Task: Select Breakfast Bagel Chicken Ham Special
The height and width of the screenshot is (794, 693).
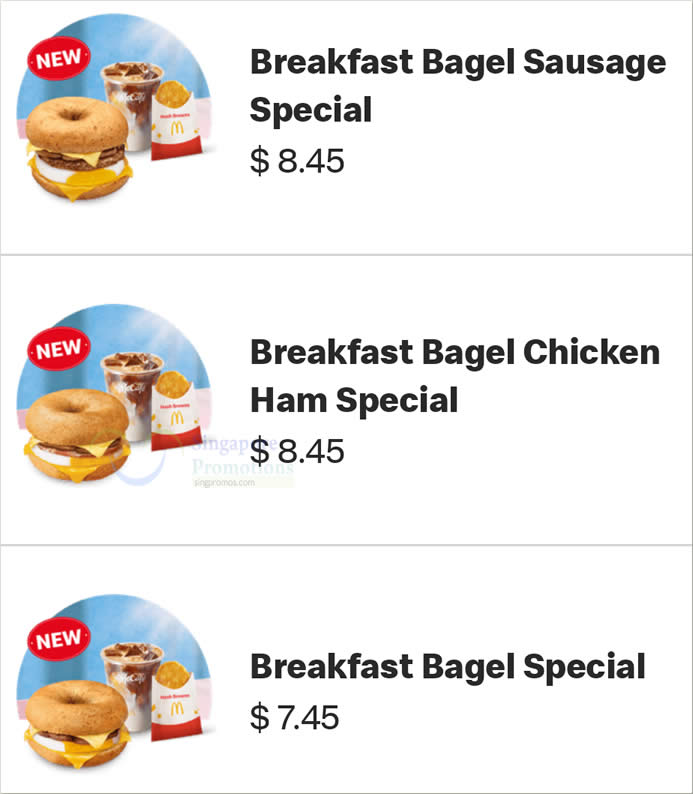Action: (454, 376)
